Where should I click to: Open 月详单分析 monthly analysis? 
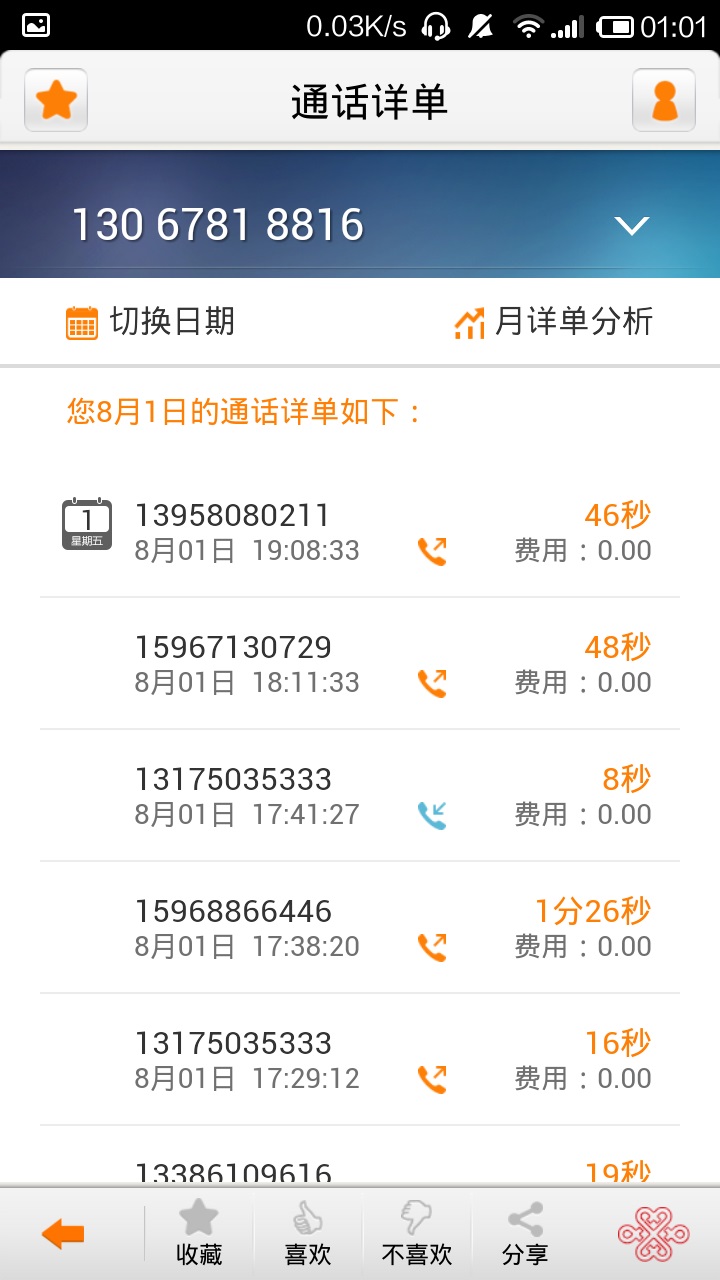[553, 322]
